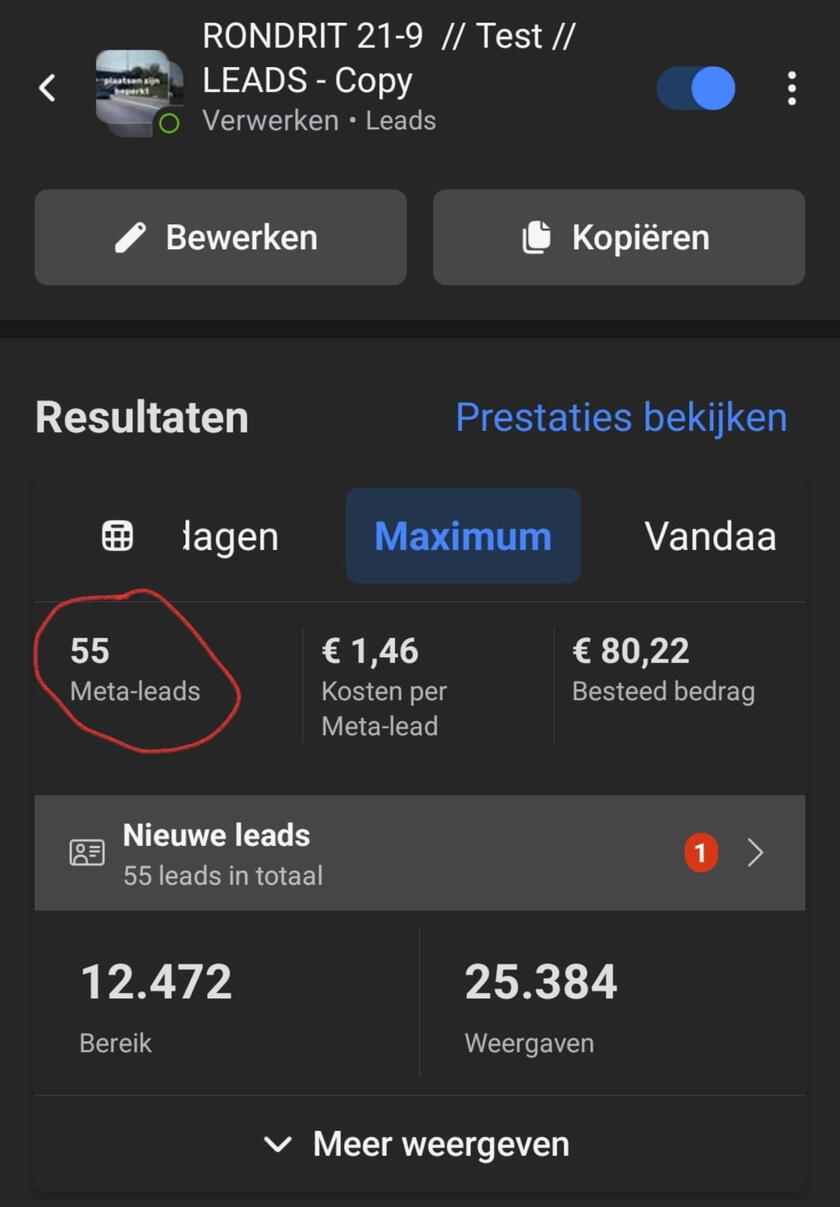840x1207 pixels.
Task: Open the Prestaties bekijken link
Action: point(621,418)
